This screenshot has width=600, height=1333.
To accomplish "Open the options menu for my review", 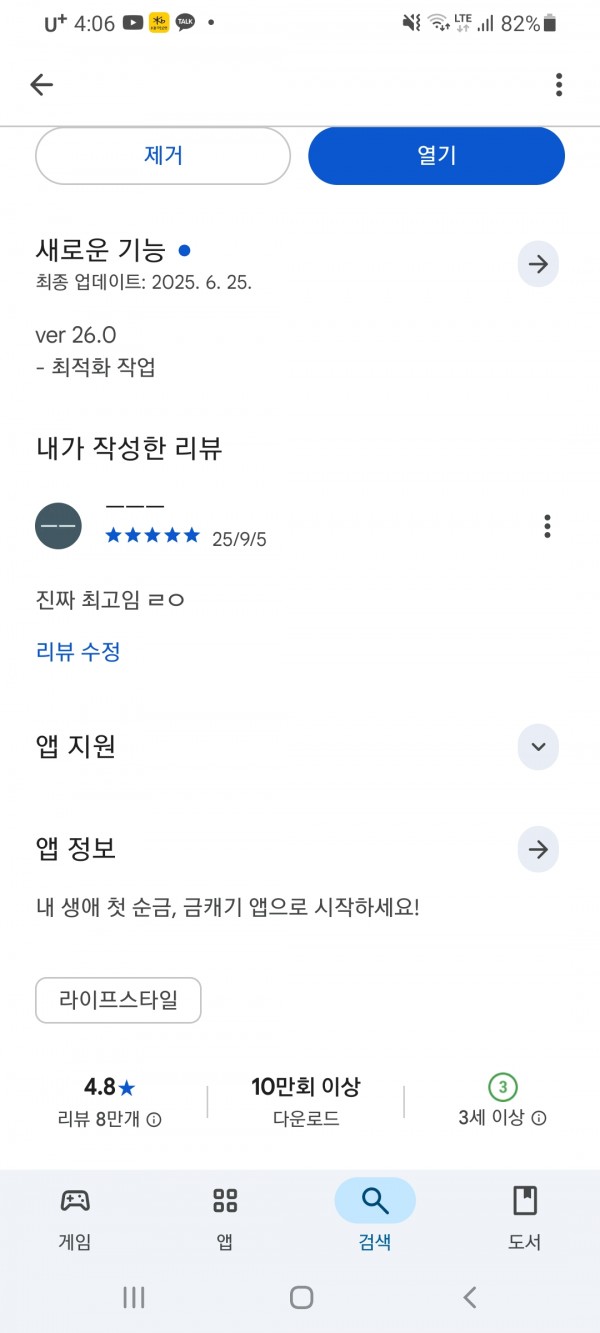I will (547, 525).
